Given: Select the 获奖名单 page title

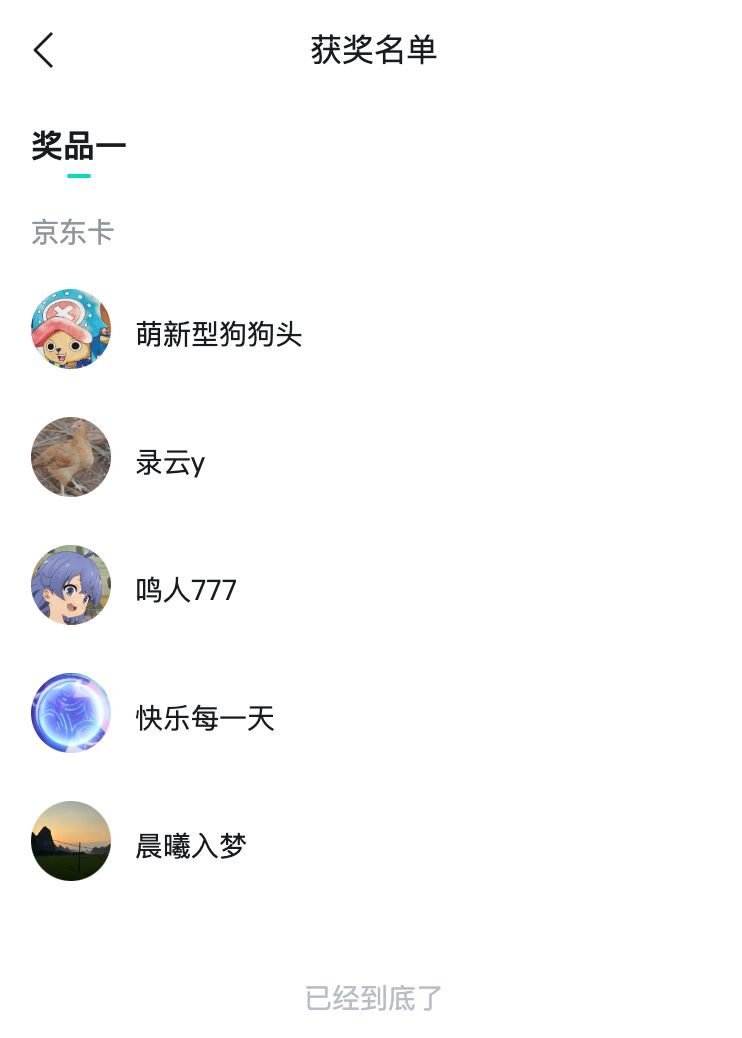Looking at the screenshot, I should (x=371, y=49).
